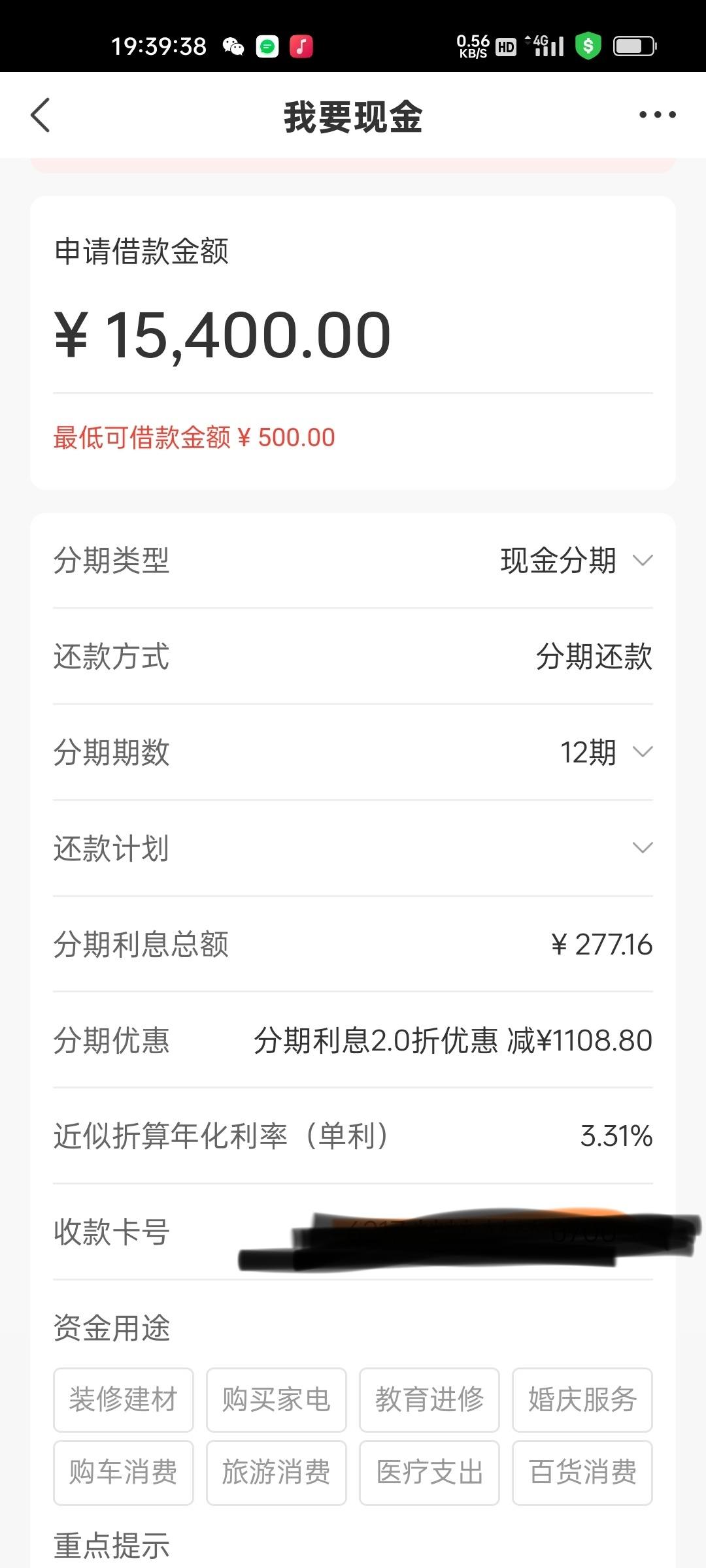This screenshot has width=706, height=1568.
Task: Choose 装修建材 as fund purpose
Action: coord(124,1399)
